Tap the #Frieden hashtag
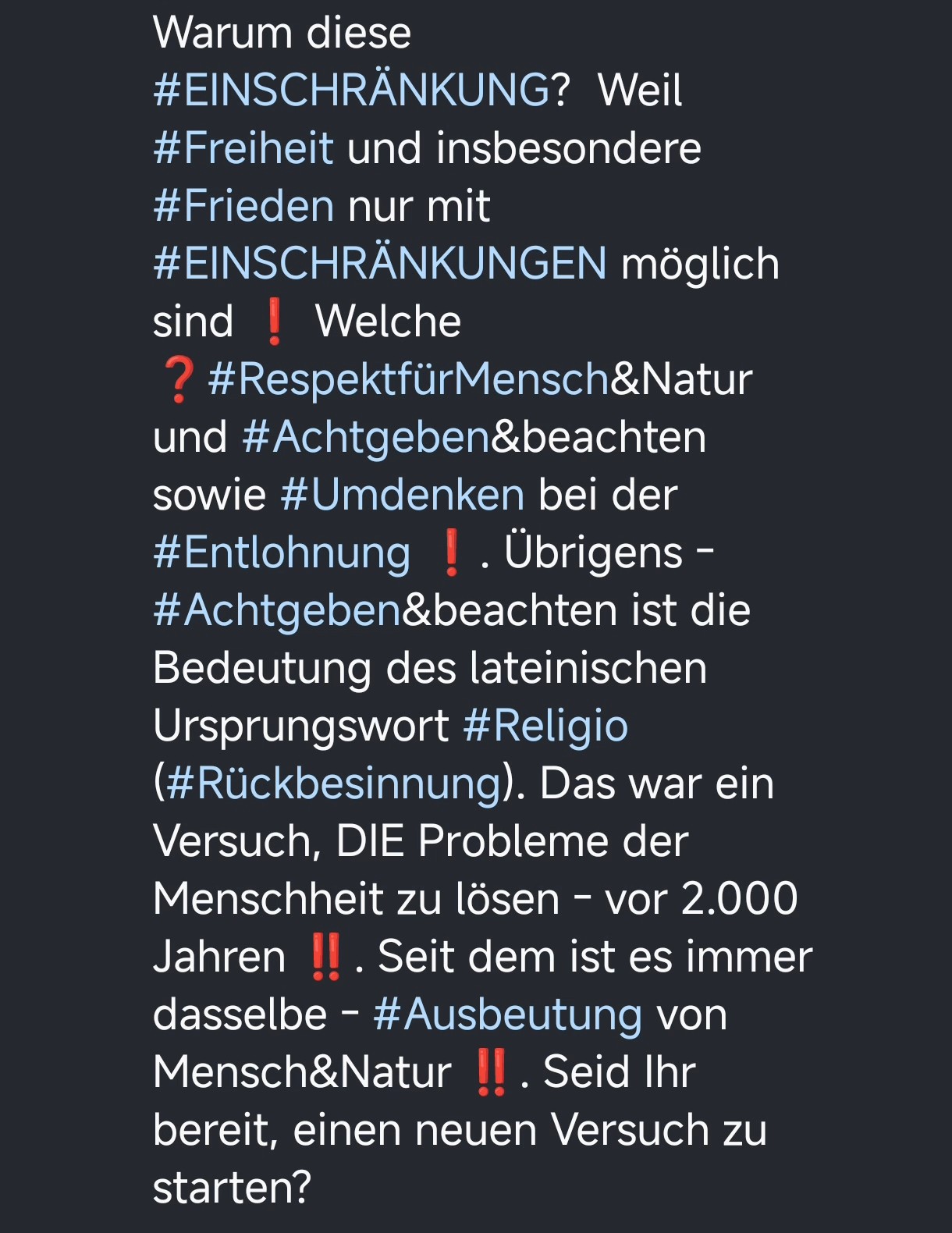Image resolution: width=952 pixels, height=1233 pixels. coord(243,206)
